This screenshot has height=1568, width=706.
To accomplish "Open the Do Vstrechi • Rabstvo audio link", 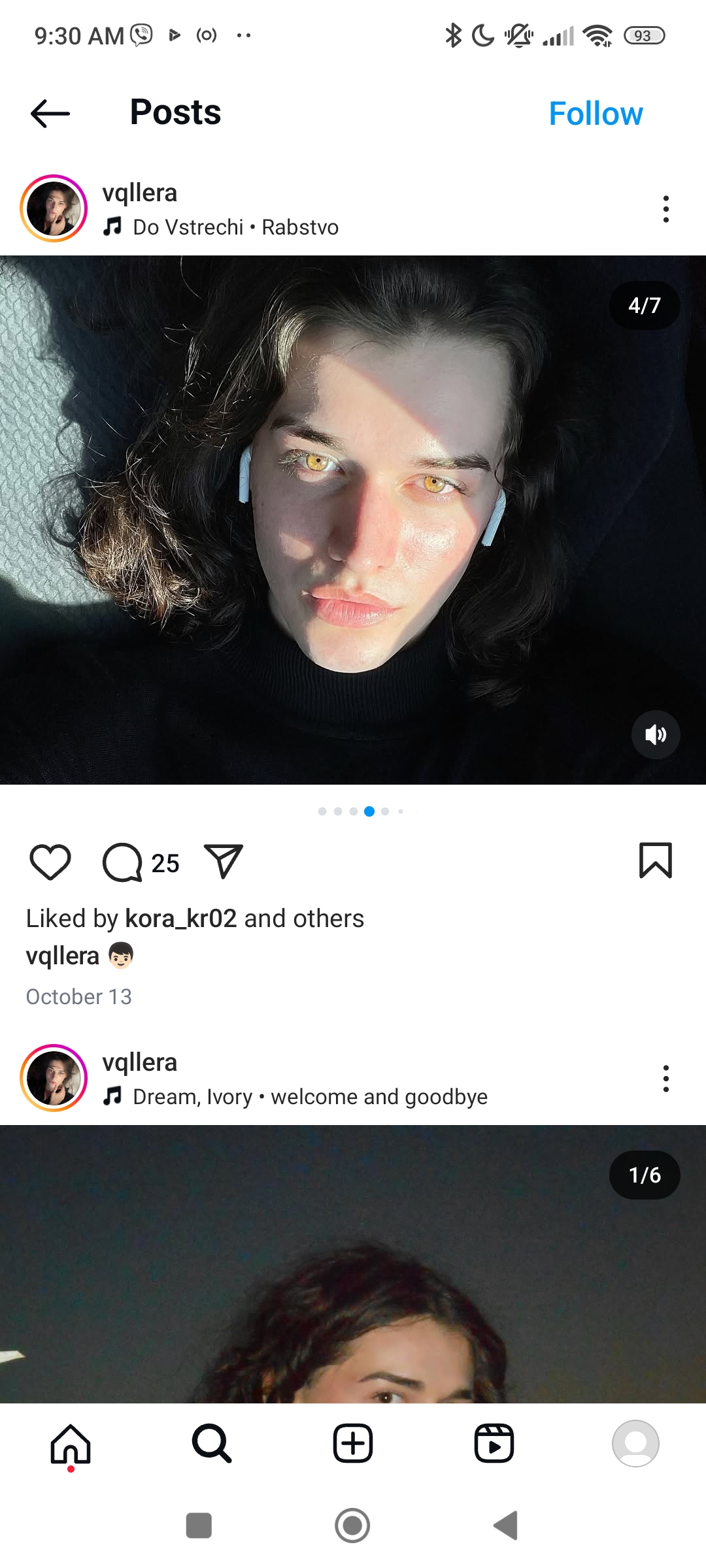I will click(235, 227).
